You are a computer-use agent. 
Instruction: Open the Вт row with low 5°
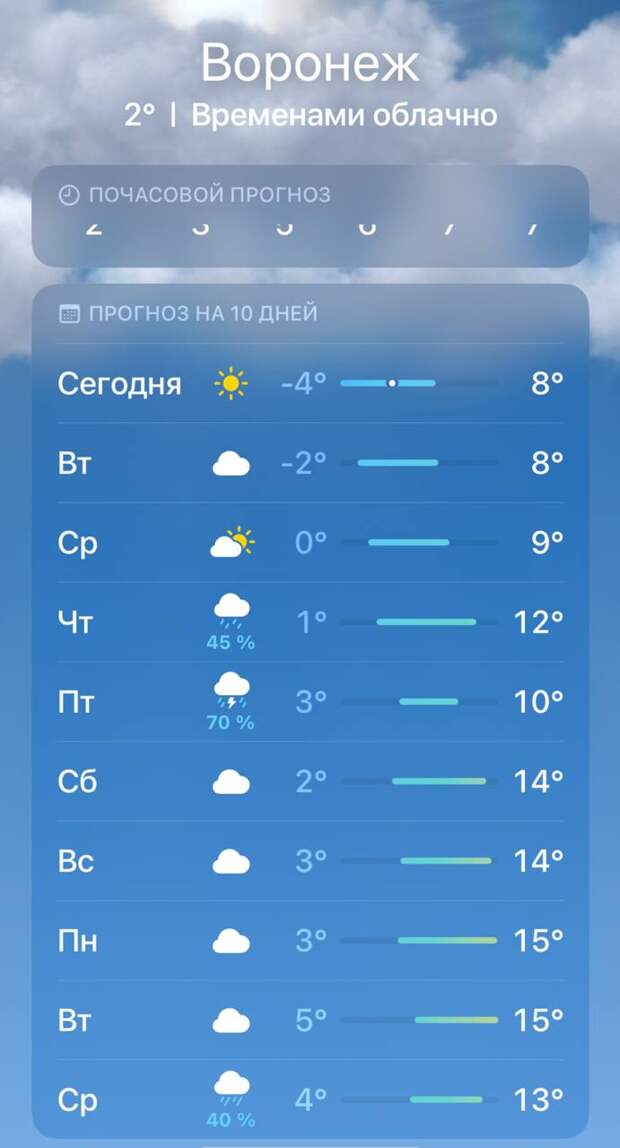310,1020
